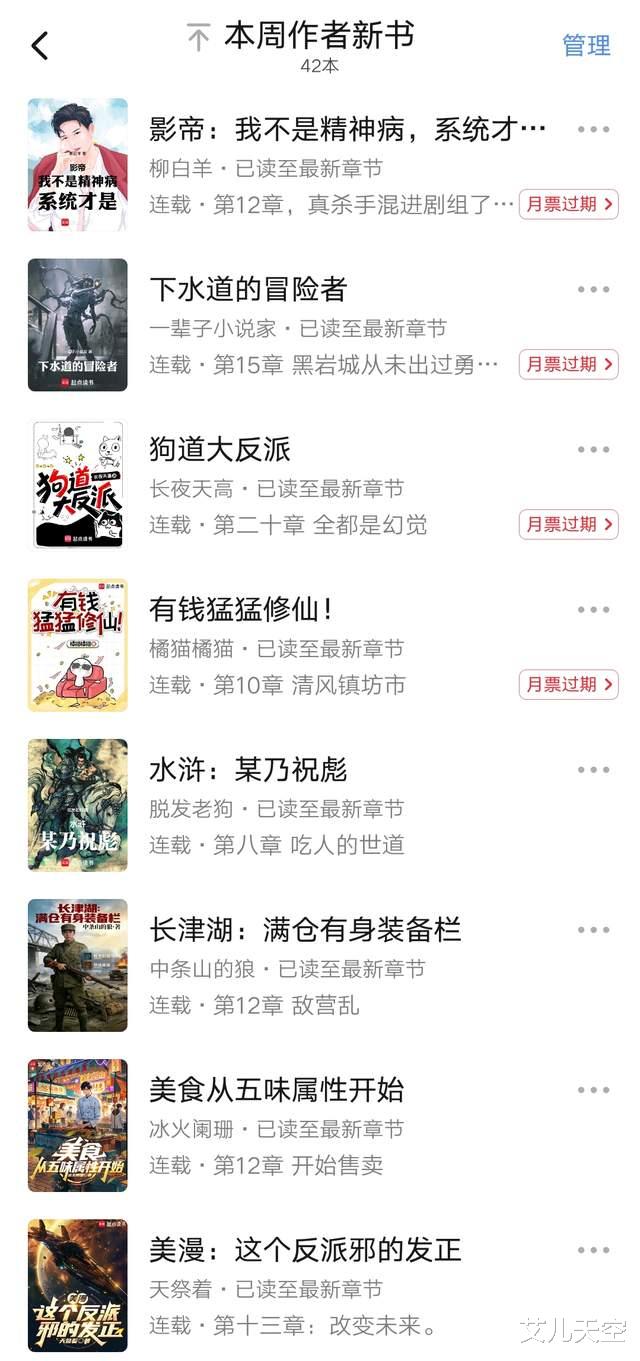The width and height of the screenshot is (640, 1361).
Task: Open the book 美食从五味属性开始
Action: (x=276, y=1089)
